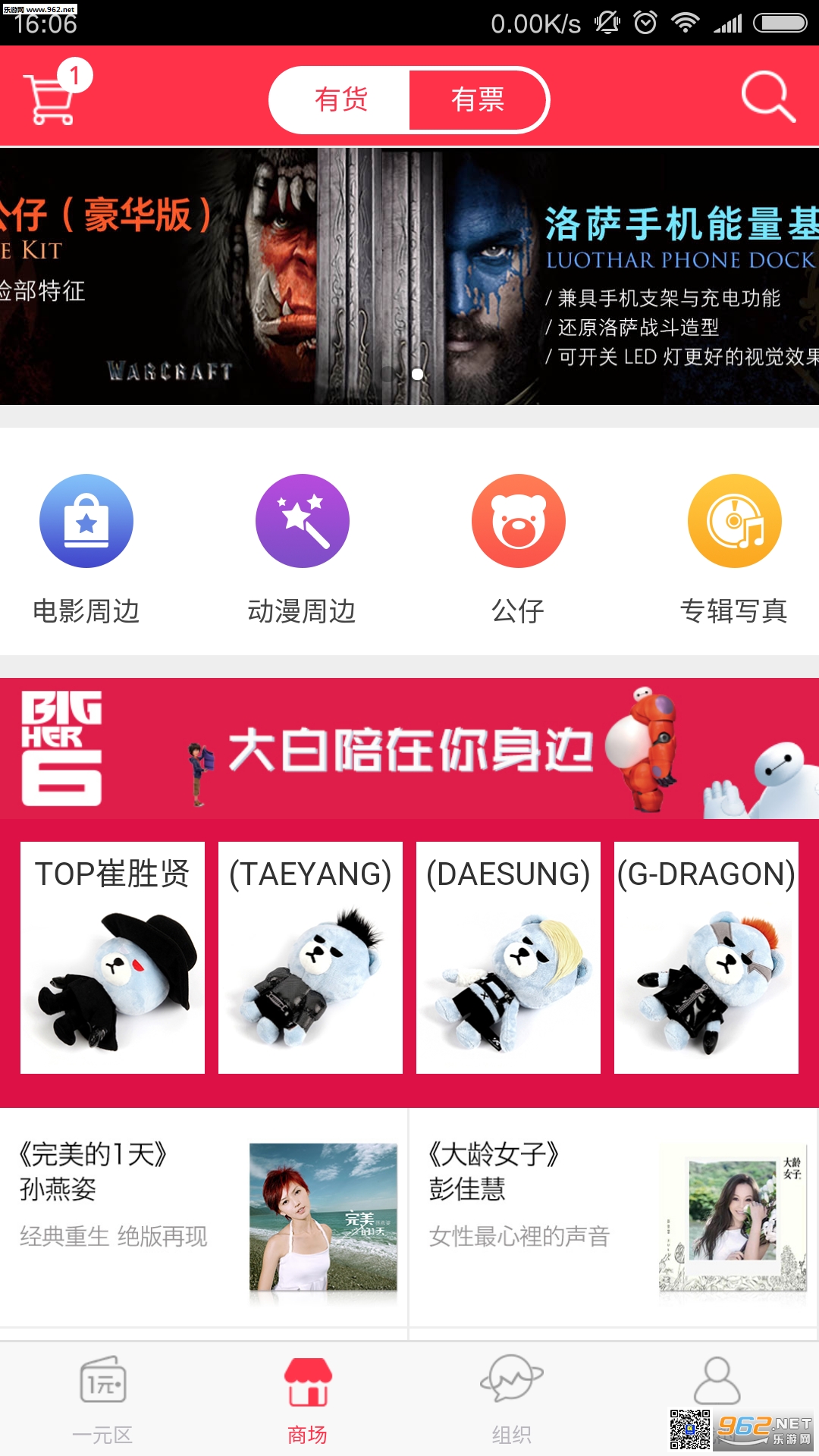Switch to the 有货 tab
This screenshot has height=1456, width=819.
pos(341,100)
